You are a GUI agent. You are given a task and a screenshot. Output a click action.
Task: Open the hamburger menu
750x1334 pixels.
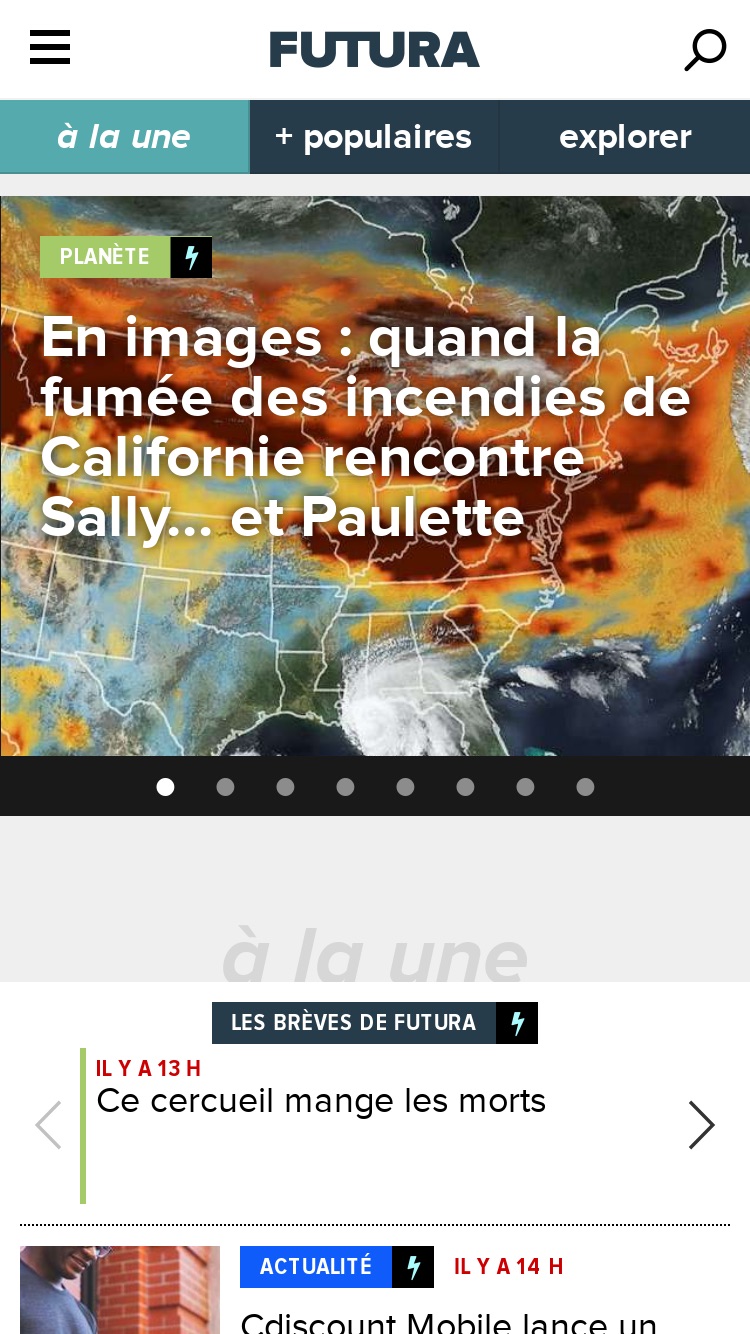(50, 47)
